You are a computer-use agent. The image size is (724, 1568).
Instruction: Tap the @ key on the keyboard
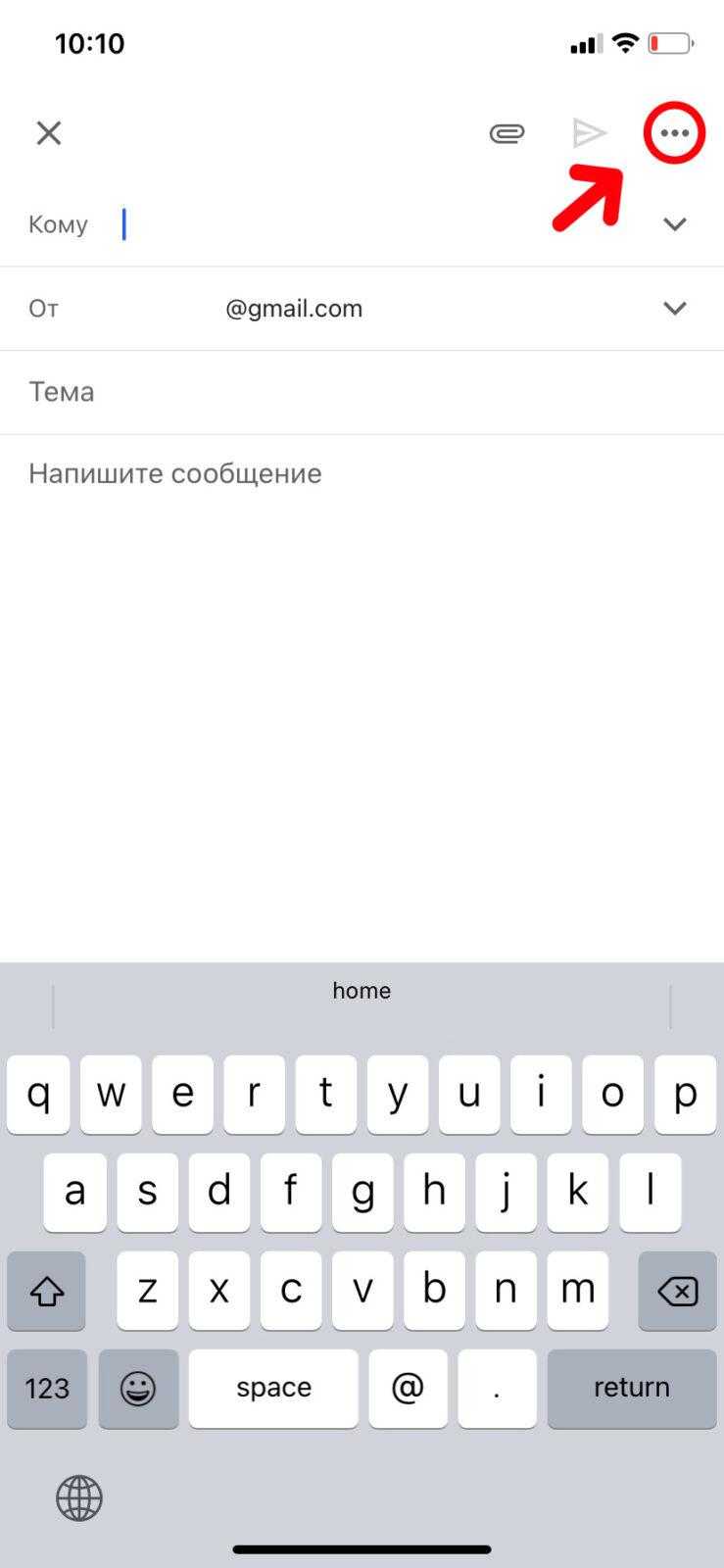pos(408,1388)
